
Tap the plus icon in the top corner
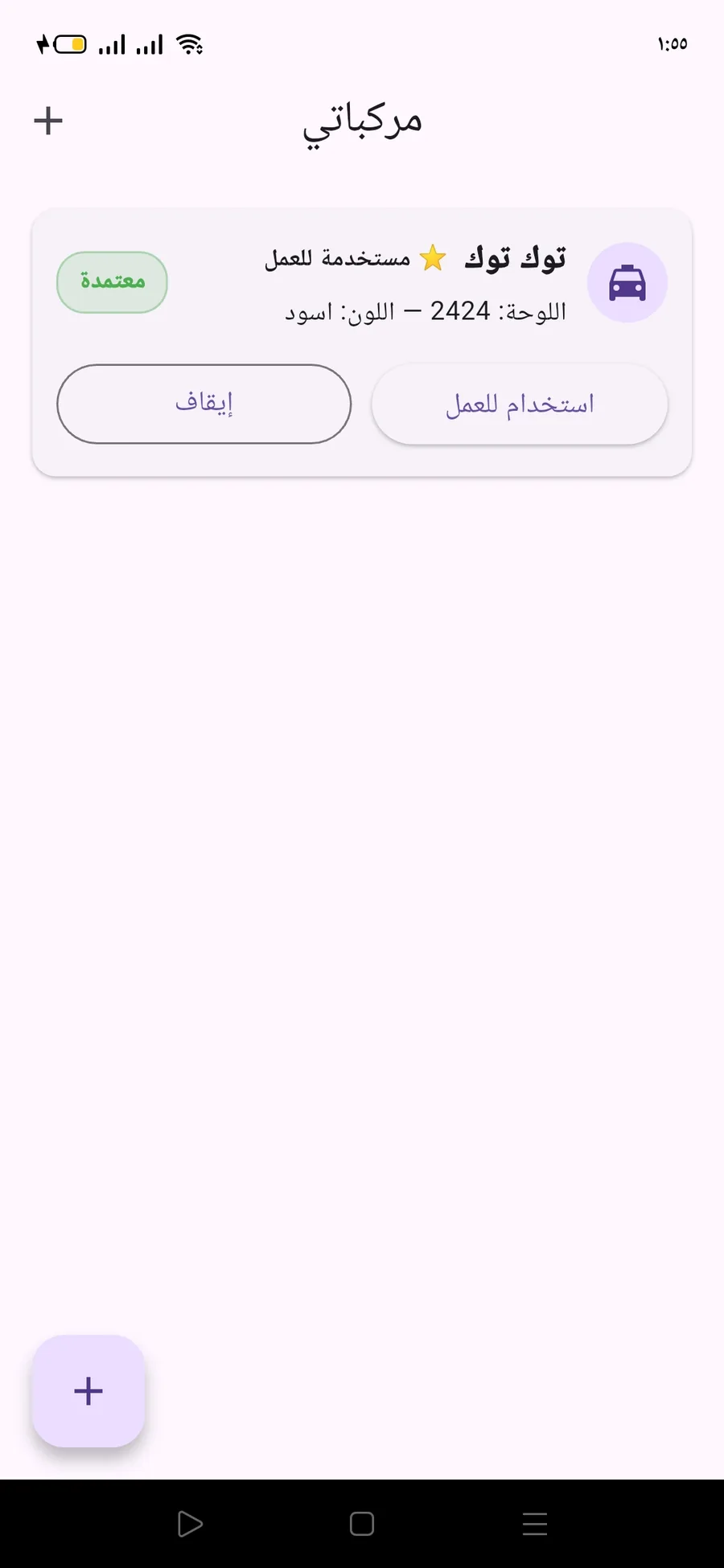48,119
